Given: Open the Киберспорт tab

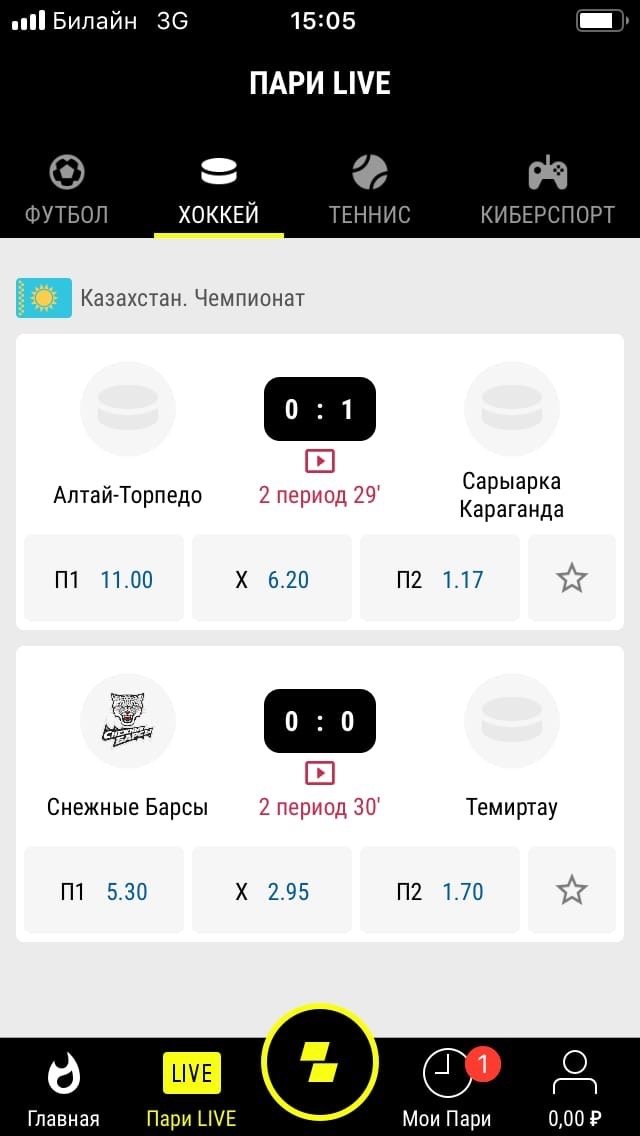Looking at the screenshot, I should coord(547,190).
